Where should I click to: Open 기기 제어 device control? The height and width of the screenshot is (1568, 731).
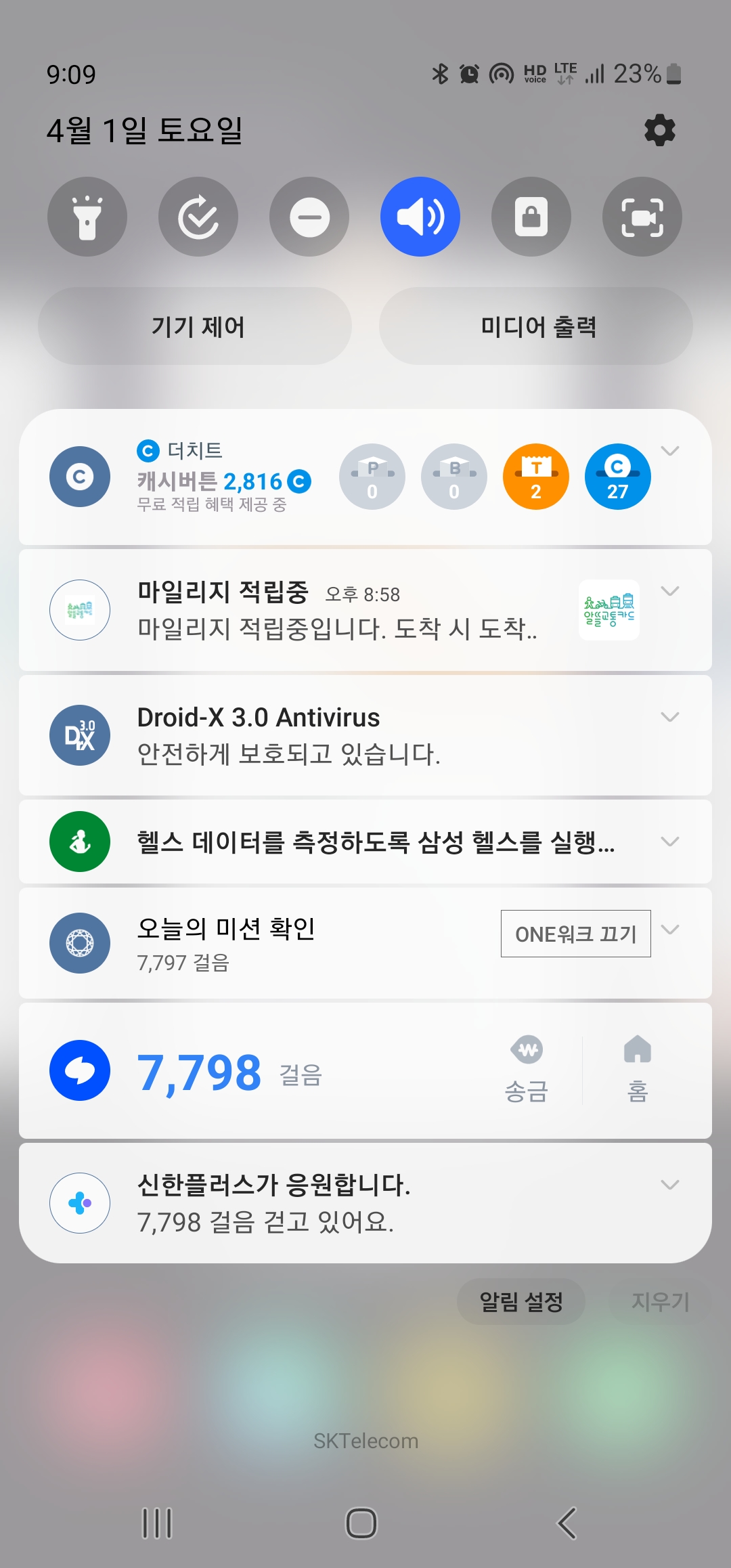pos(196,326)
